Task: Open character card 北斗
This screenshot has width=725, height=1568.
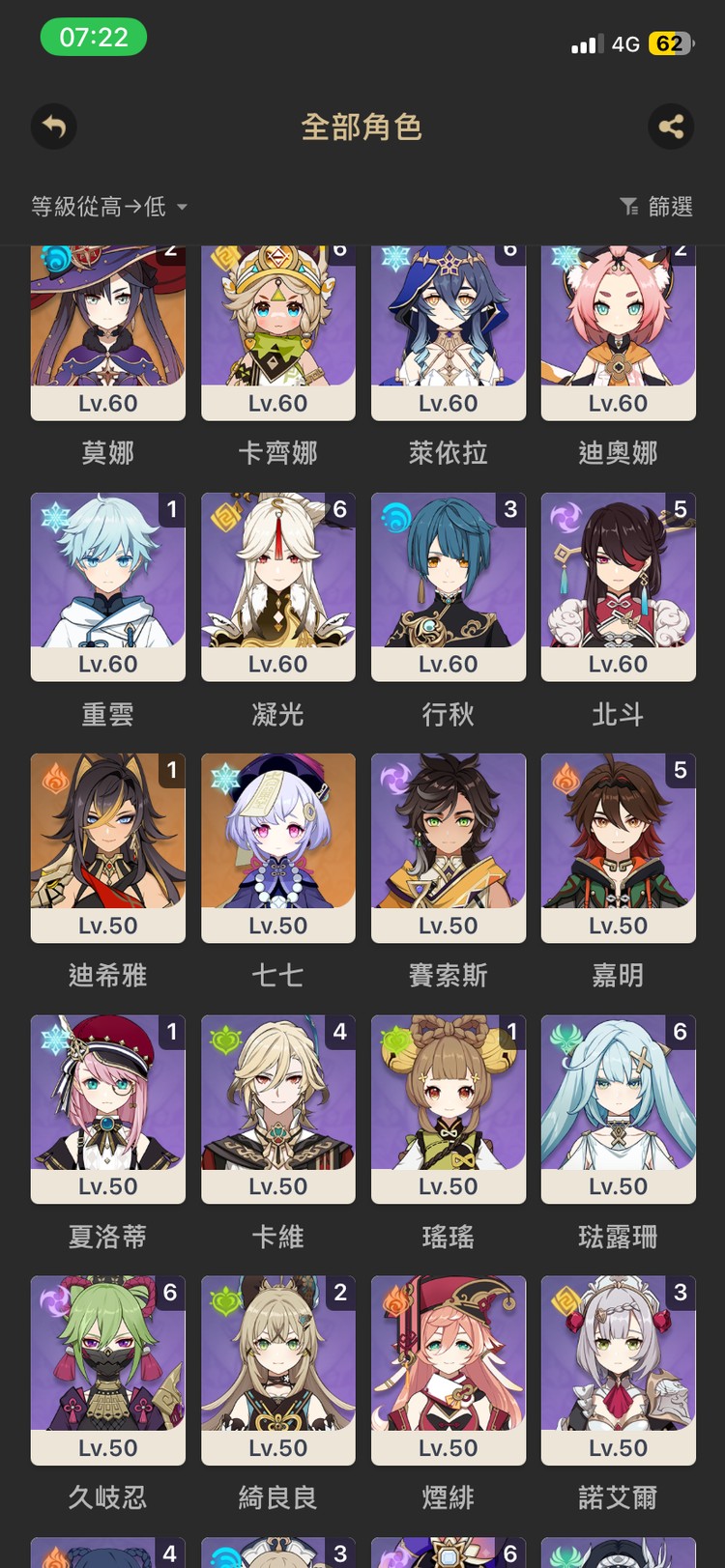Action: (619, 586)
